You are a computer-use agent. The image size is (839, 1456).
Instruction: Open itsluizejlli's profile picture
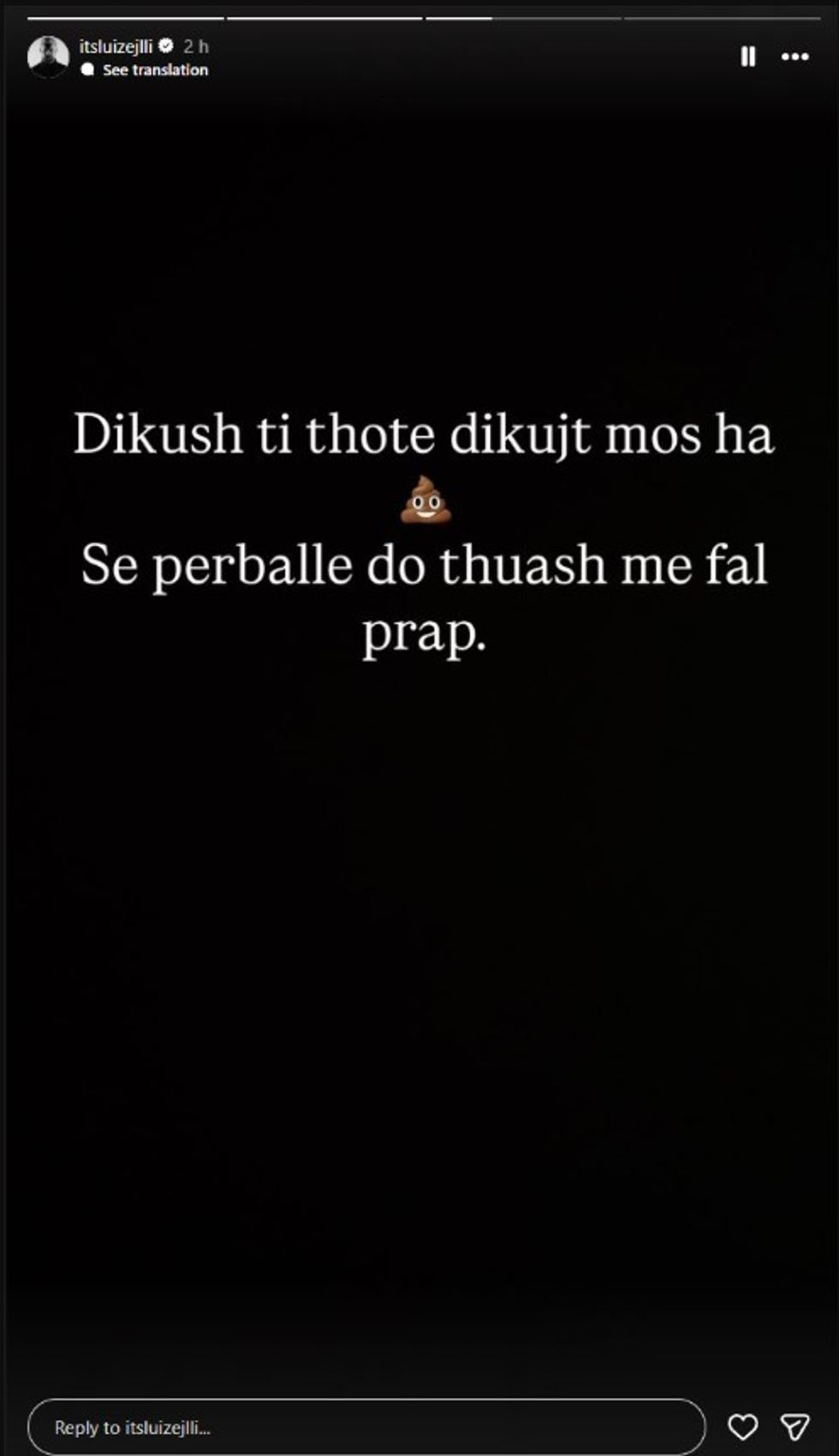(x=48, y=56)
